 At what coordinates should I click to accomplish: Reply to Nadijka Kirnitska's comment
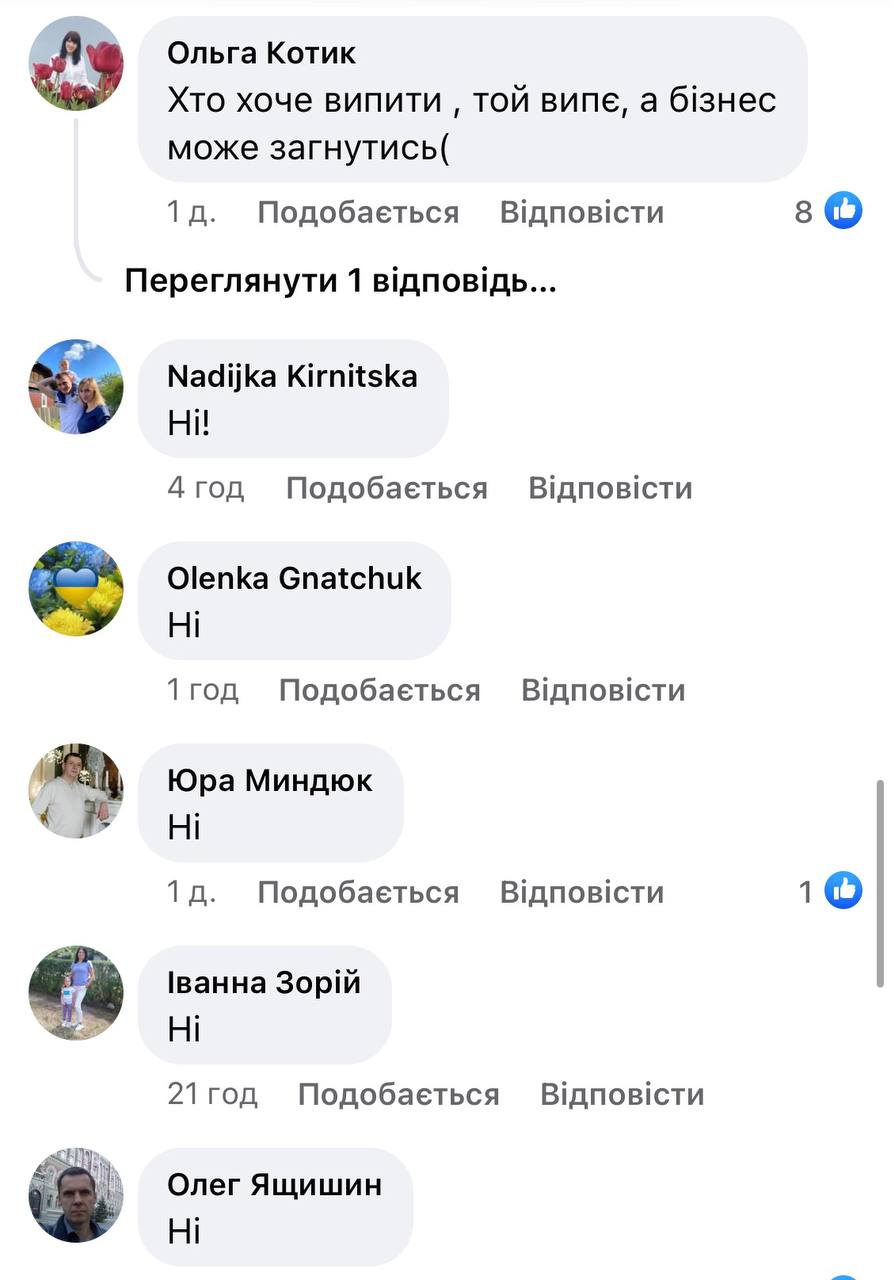tap(610, 488)
